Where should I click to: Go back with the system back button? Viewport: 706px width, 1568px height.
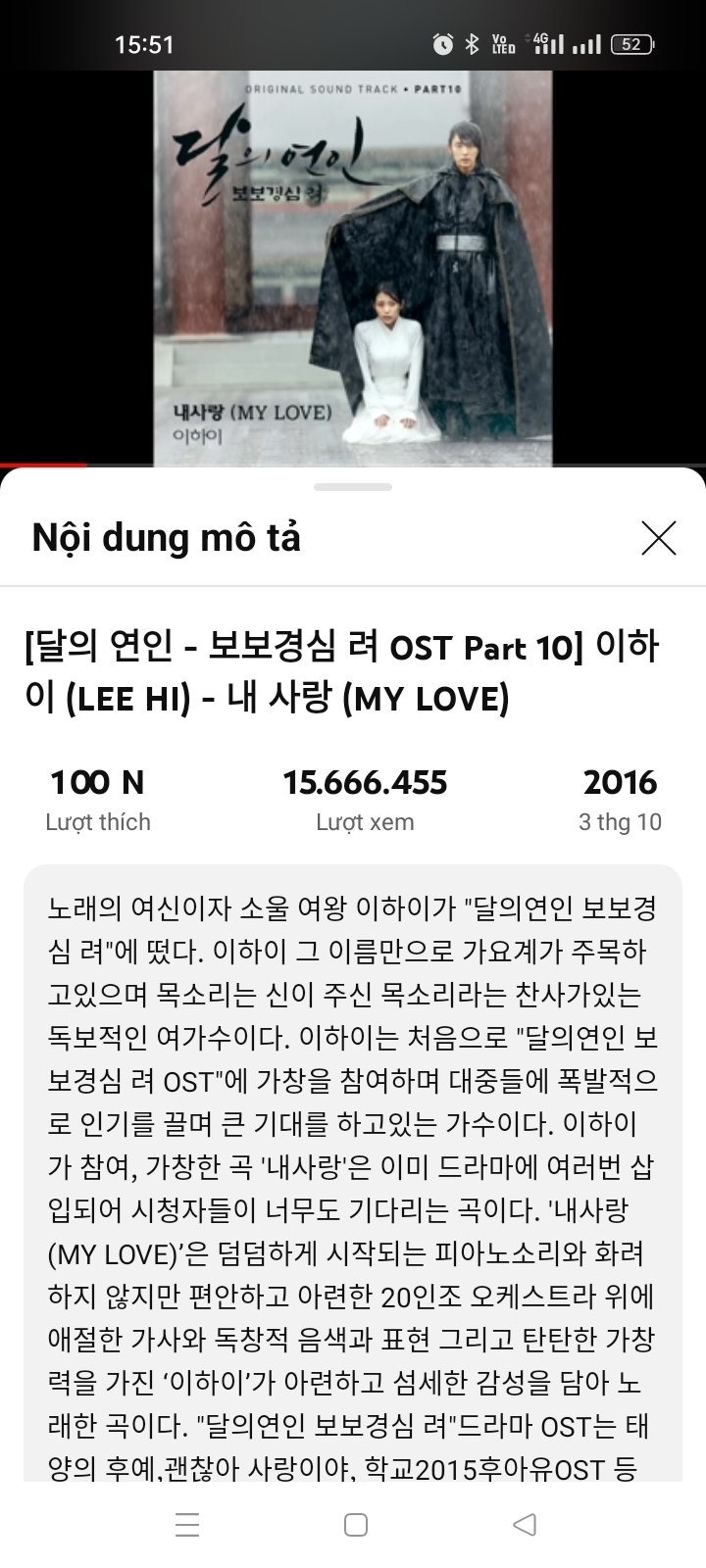(525, 1525)
